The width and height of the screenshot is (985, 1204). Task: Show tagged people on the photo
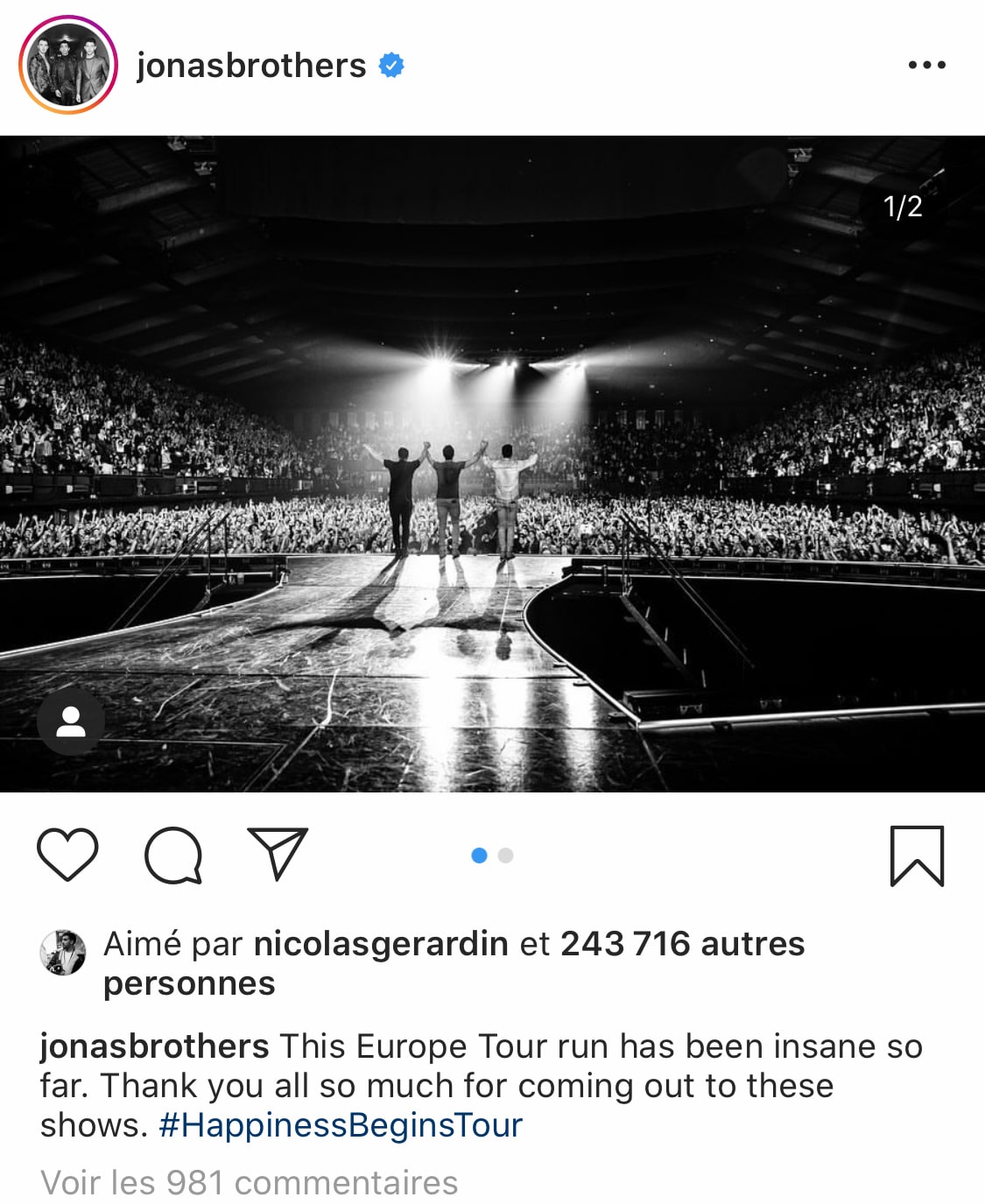71,722
